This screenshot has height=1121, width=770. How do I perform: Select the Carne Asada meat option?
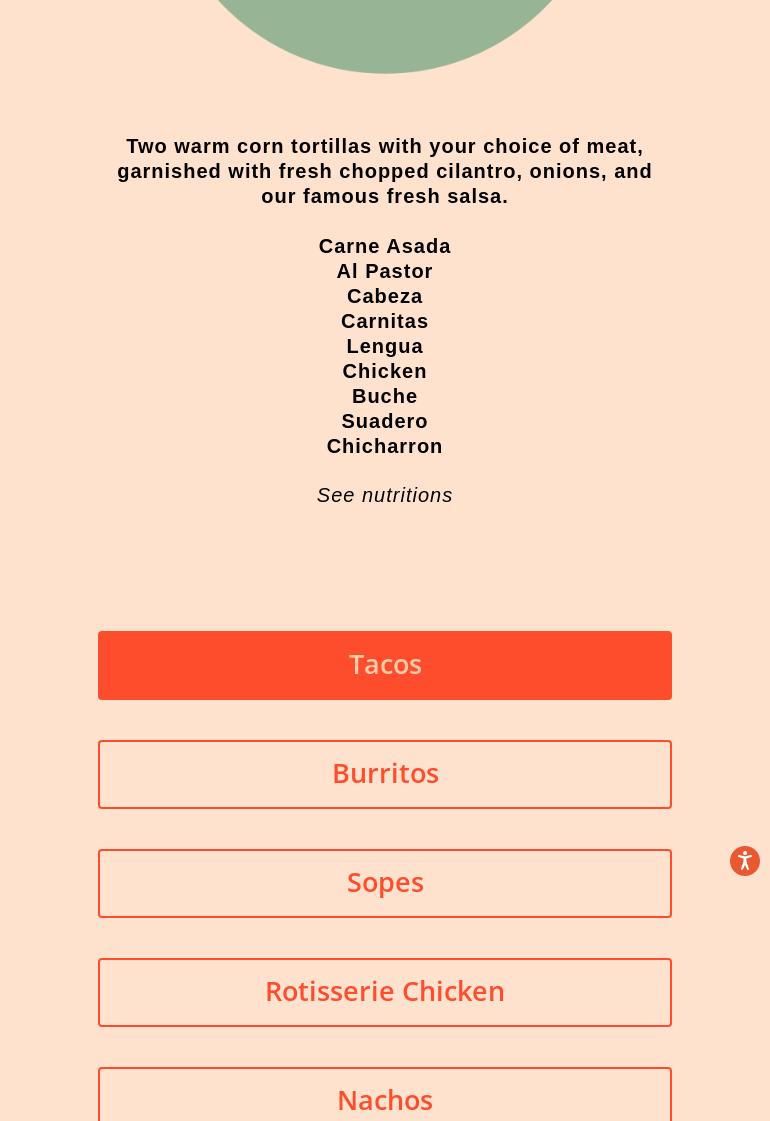click(x=385, y=246)
